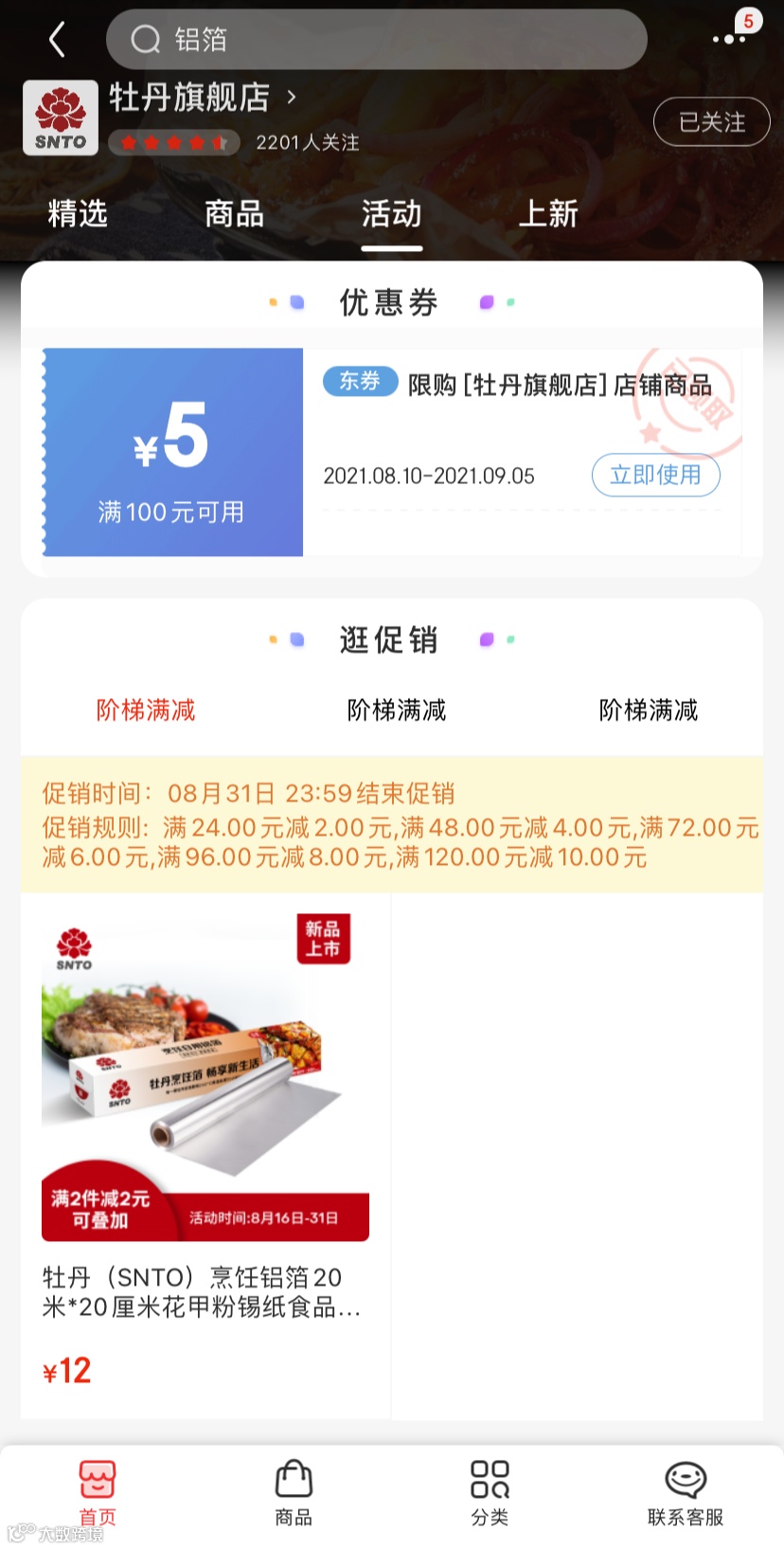The image size is (784, 1549).
Task: Use the ¥5 coupon with 立即使用
Action: coord(655,475)
